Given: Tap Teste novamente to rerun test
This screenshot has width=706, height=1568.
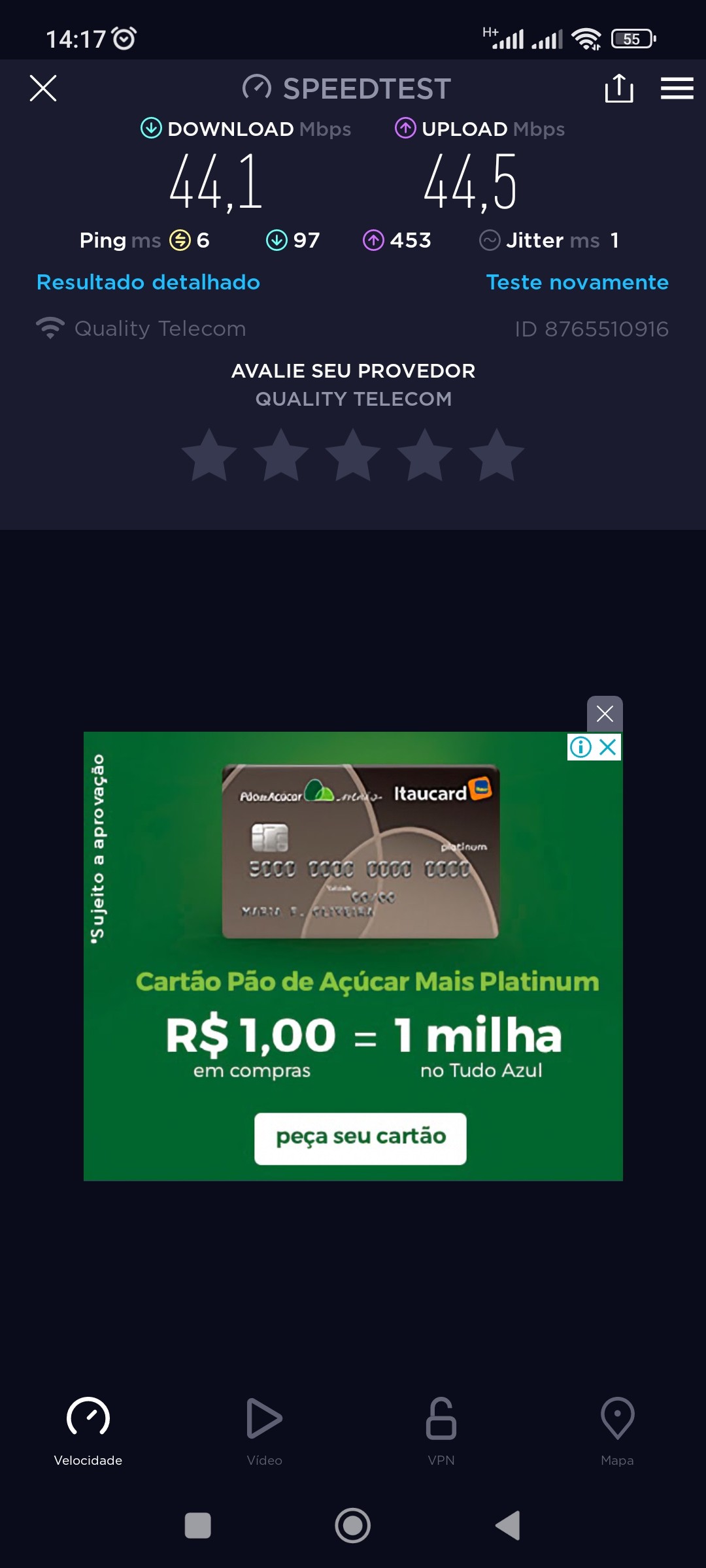Looking at the screenshot, I should click(x=577, y=282).
